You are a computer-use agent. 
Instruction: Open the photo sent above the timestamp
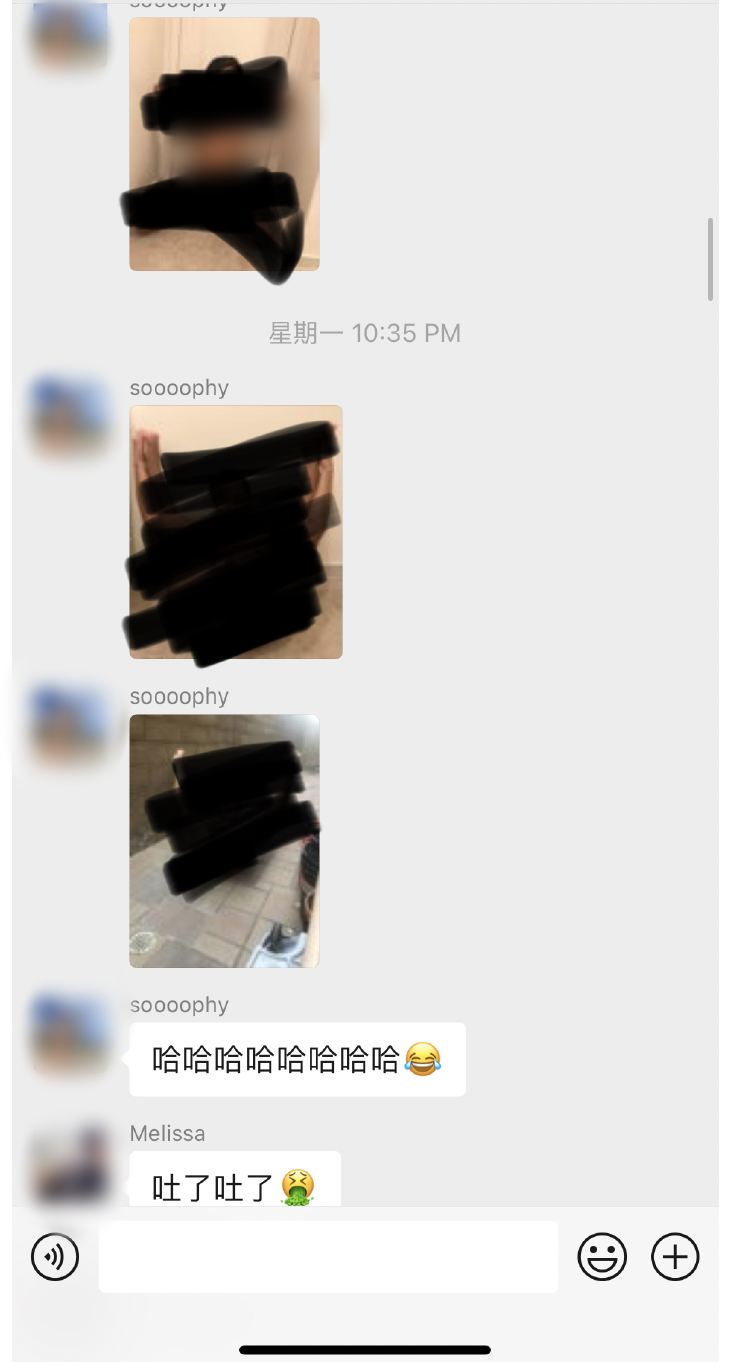click(224, 144)
